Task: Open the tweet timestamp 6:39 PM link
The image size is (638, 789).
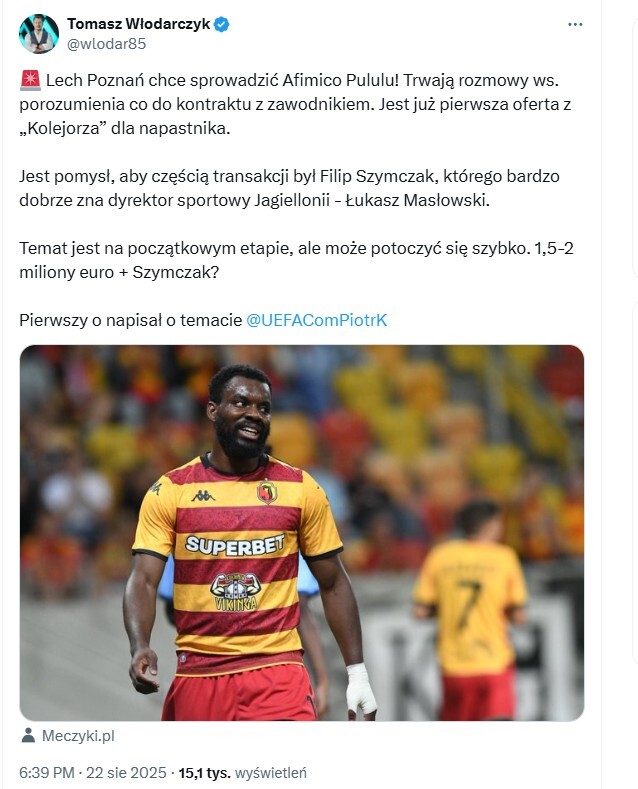Action: 44,772
